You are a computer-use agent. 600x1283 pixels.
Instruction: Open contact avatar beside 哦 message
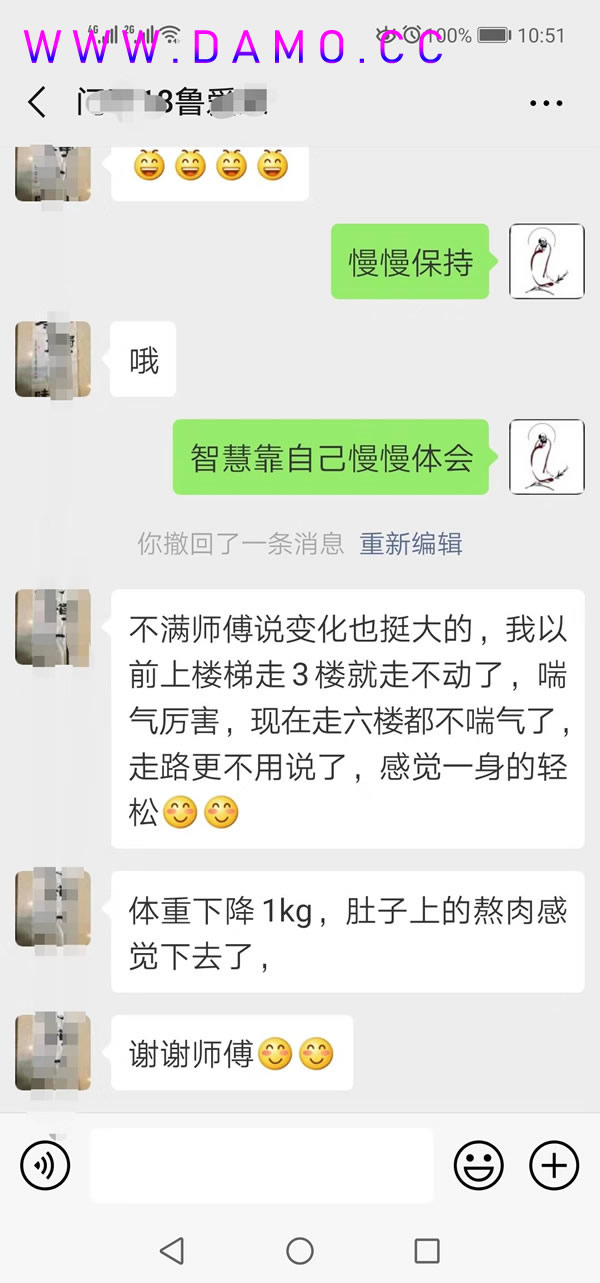(52, 359)
